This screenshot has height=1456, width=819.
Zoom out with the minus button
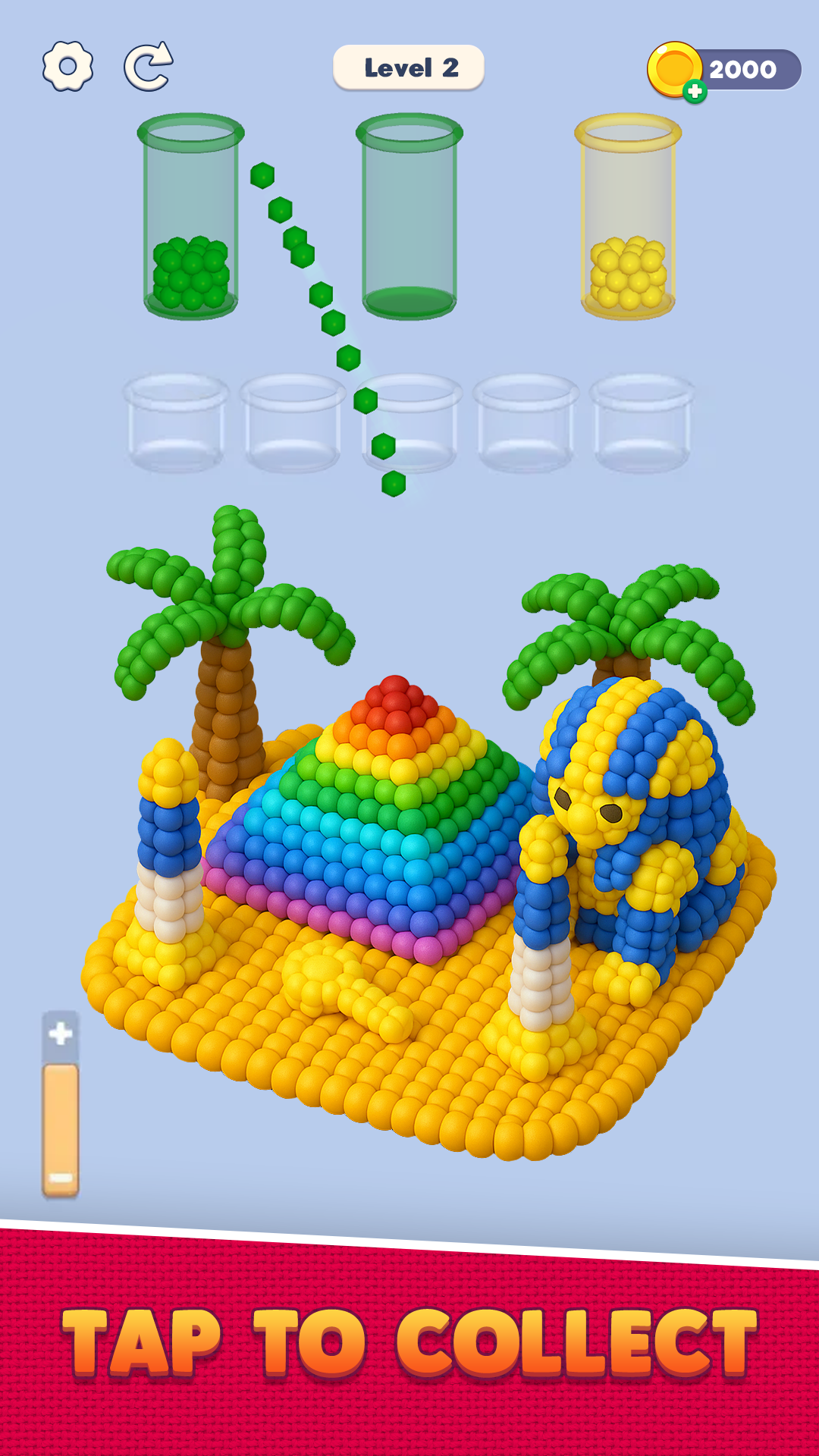point(61,1178)
